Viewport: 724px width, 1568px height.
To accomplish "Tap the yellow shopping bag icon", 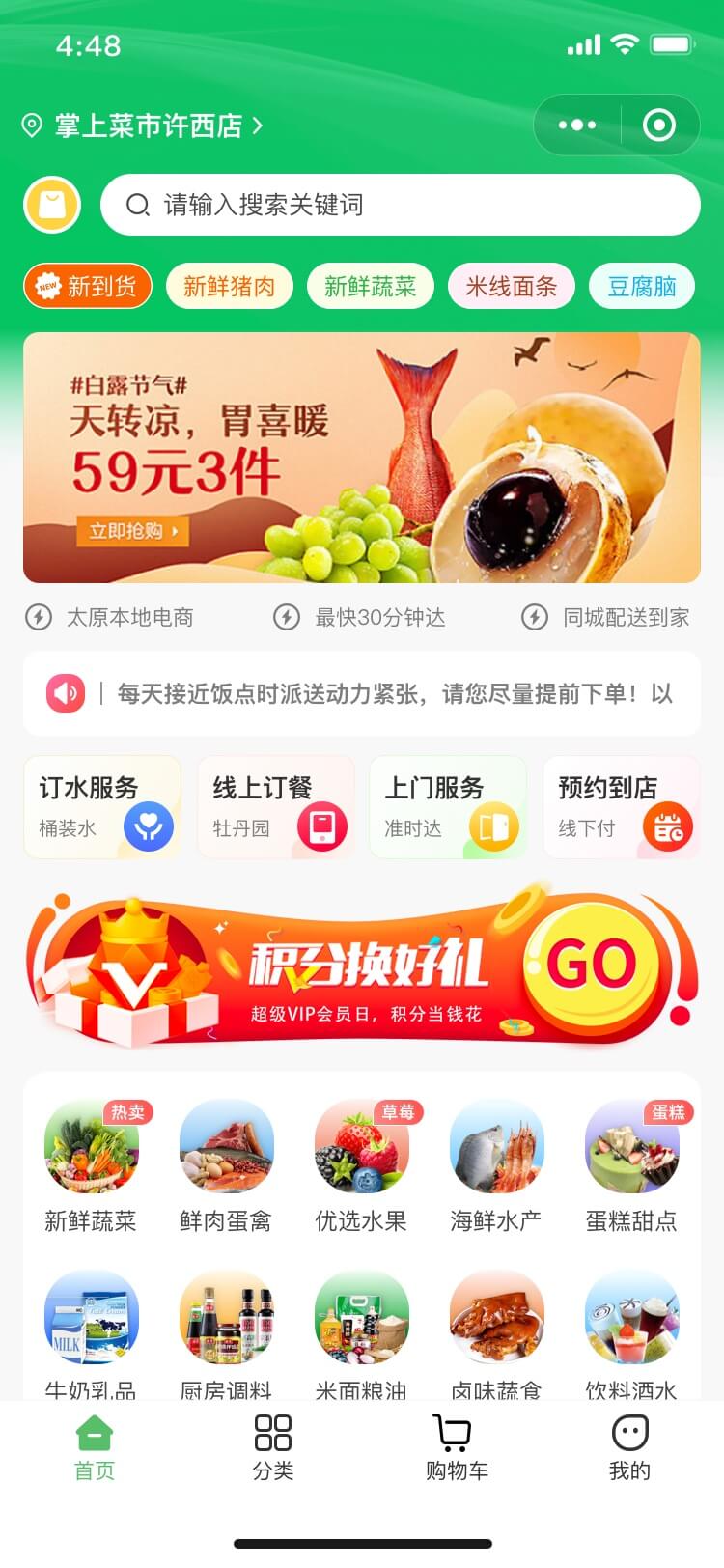I will coord(52,205).
